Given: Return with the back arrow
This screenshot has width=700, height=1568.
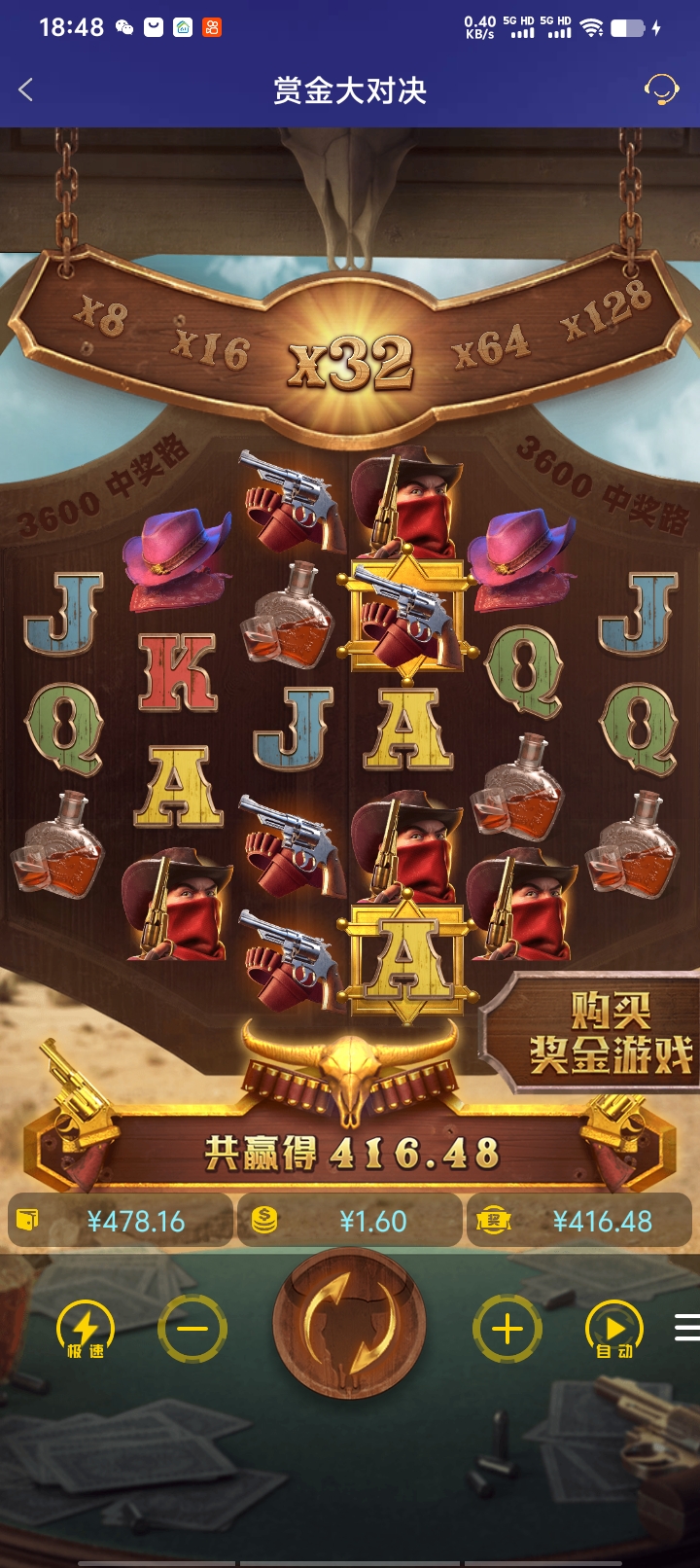Looking at the screenshot, I should 23,89.
